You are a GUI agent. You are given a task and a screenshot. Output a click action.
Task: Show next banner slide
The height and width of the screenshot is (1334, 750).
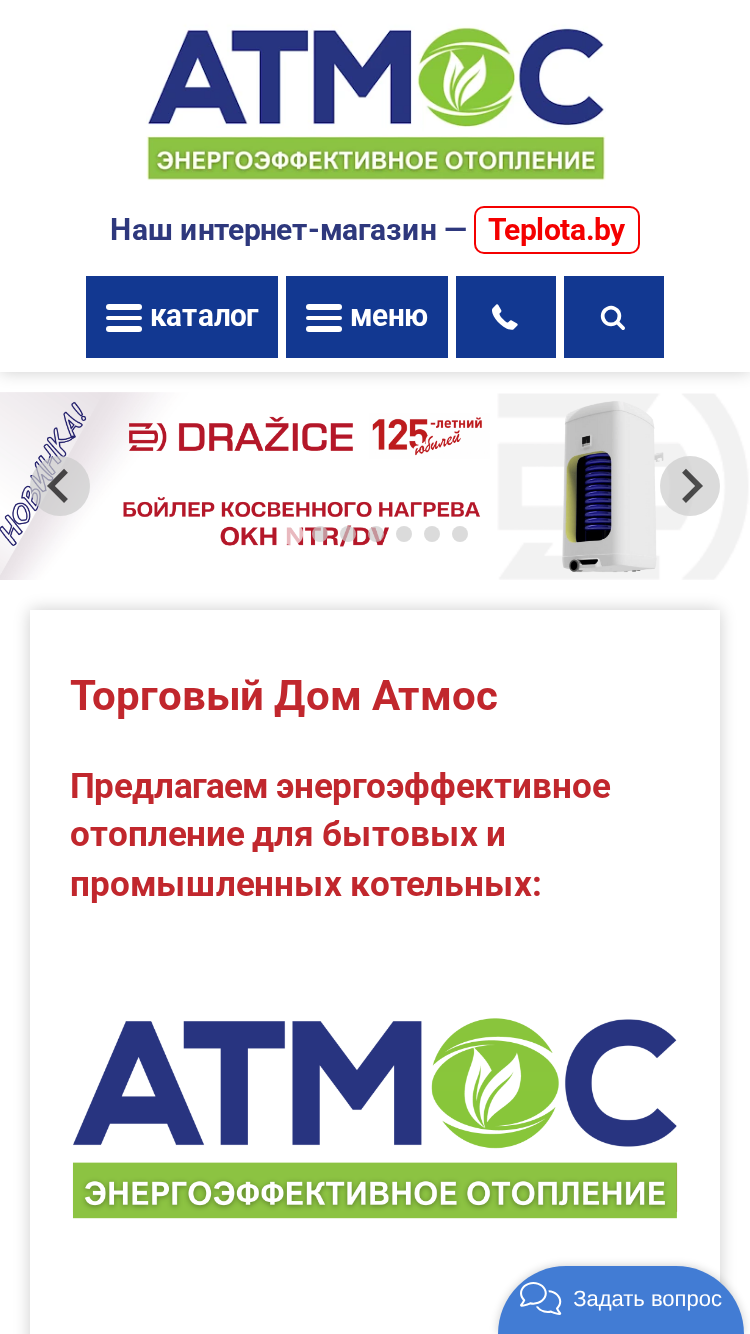pyautogui.click(x=690, y=486)
